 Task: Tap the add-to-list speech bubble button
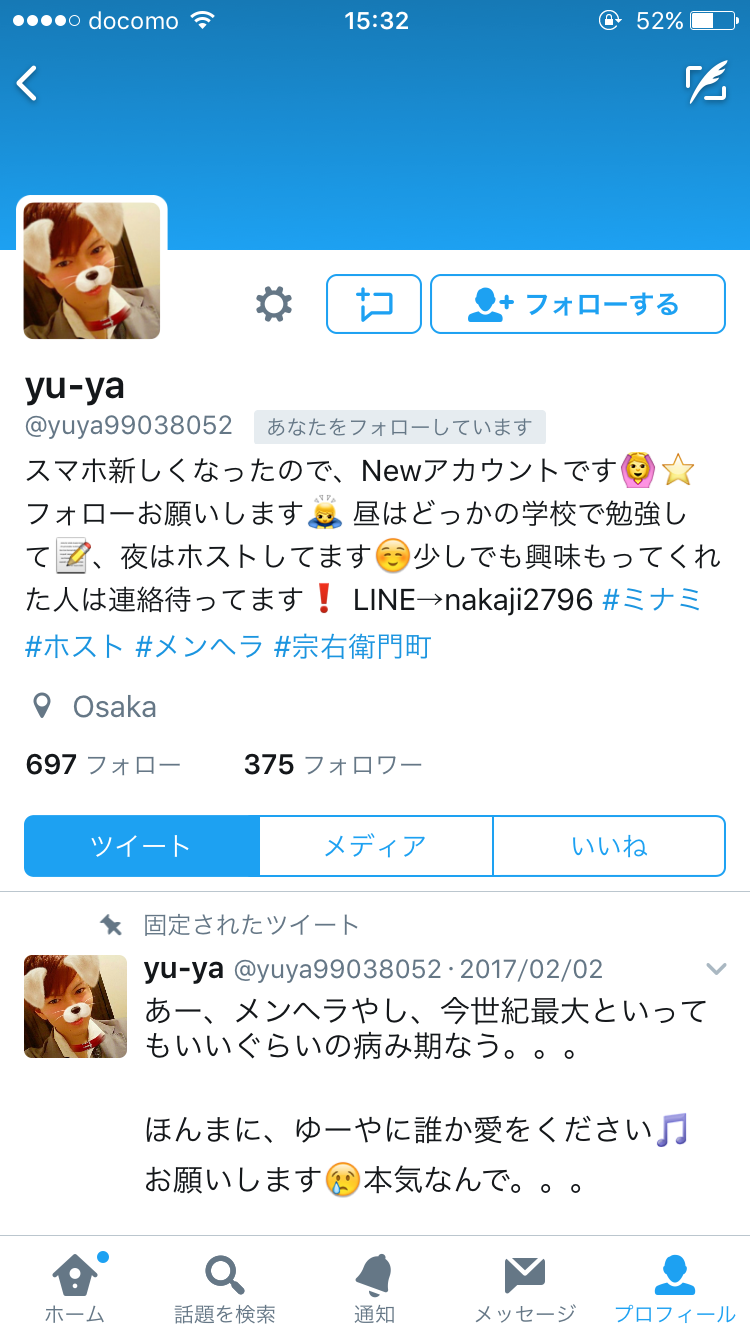tap(374, 304)
